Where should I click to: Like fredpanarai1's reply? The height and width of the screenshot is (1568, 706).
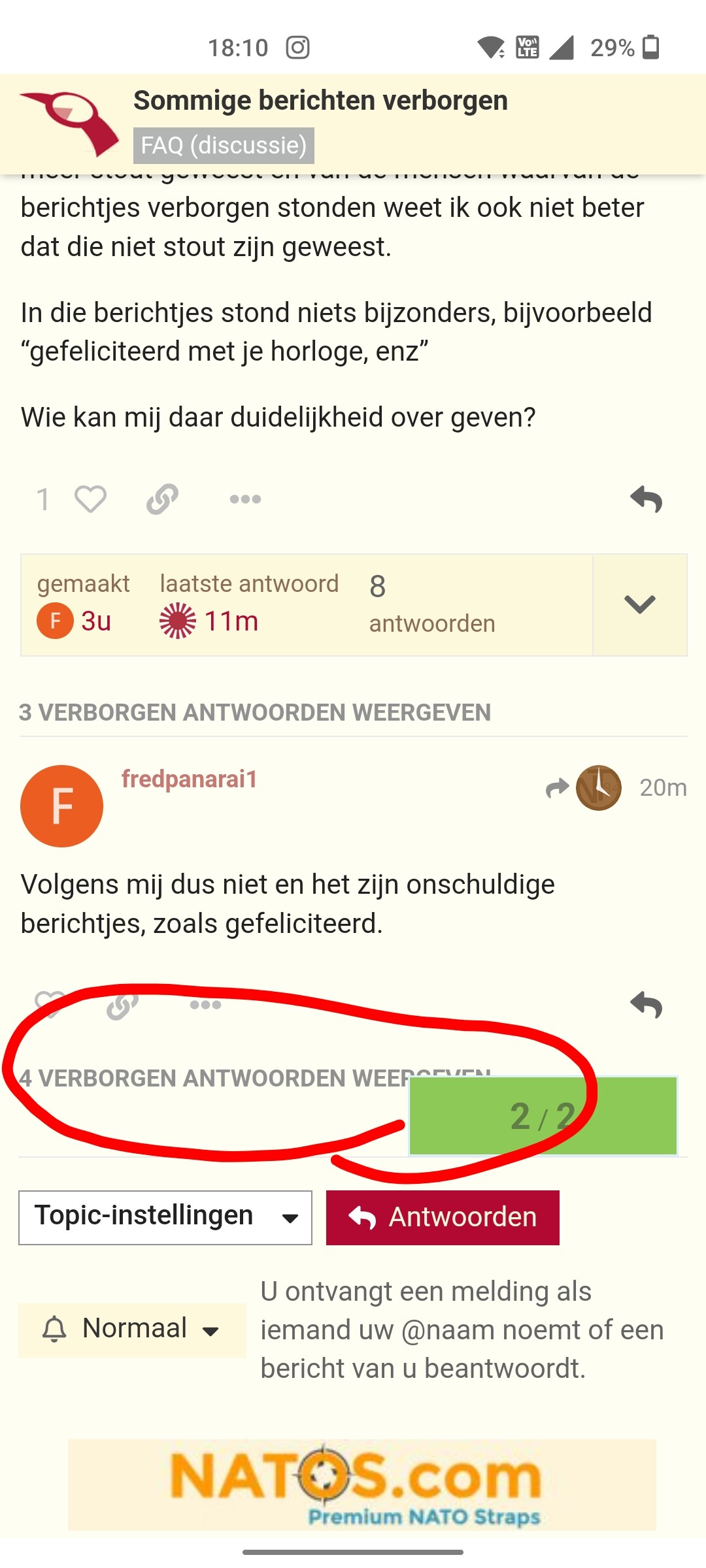(50, 1005)
